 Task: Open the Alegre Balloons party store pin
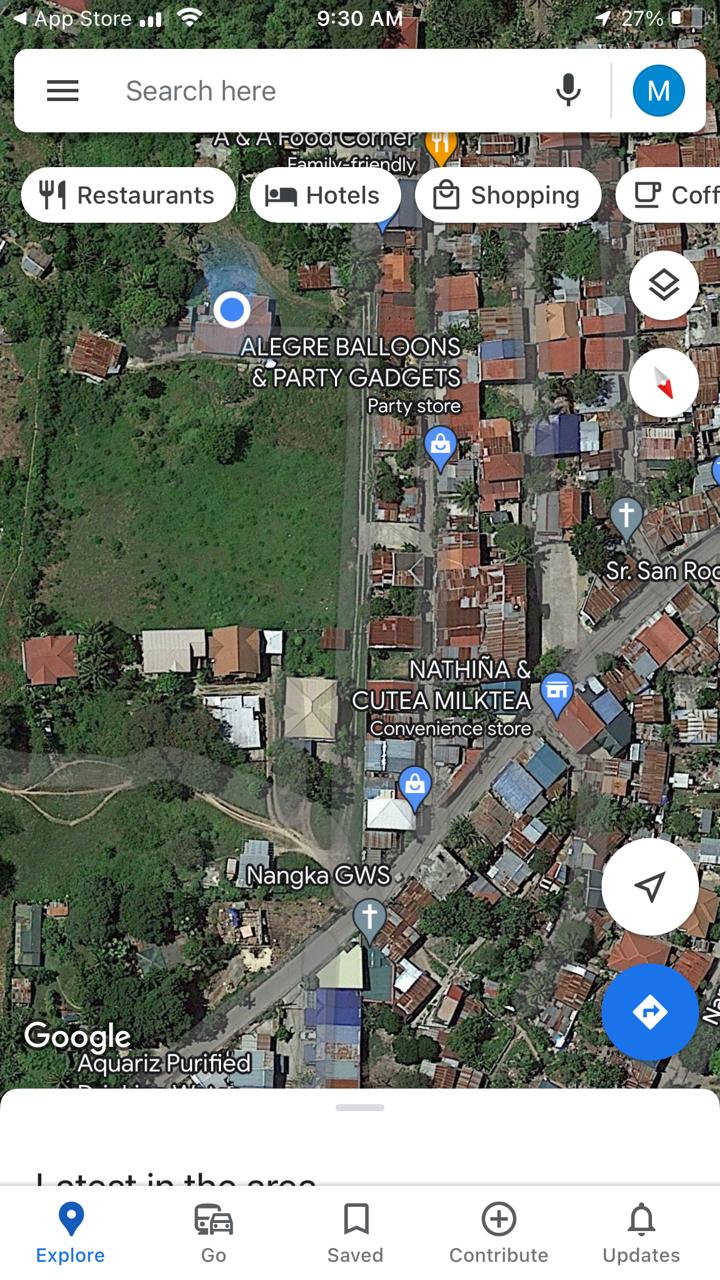pos(440,445)
